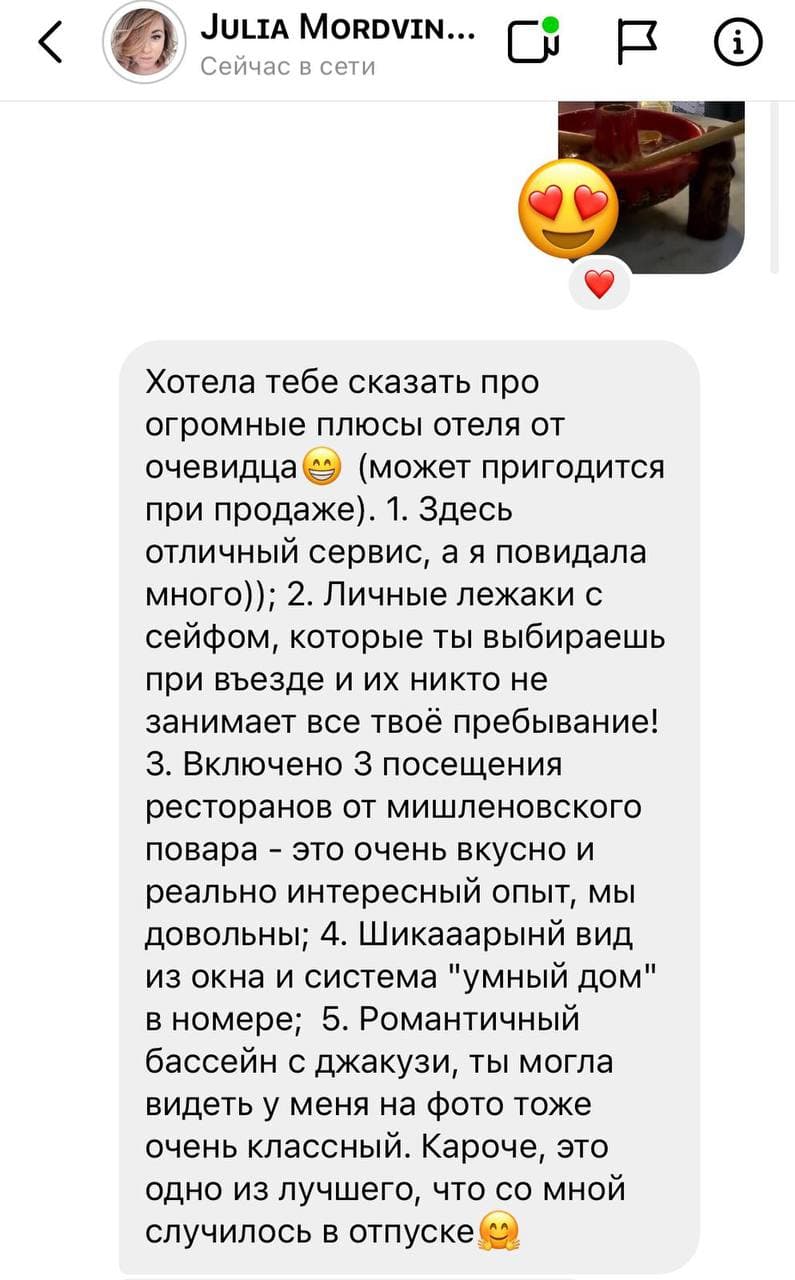Flag this conversation
Image resolution: width=795 pixels, height=1280 pixels.
tap(634, 43)
